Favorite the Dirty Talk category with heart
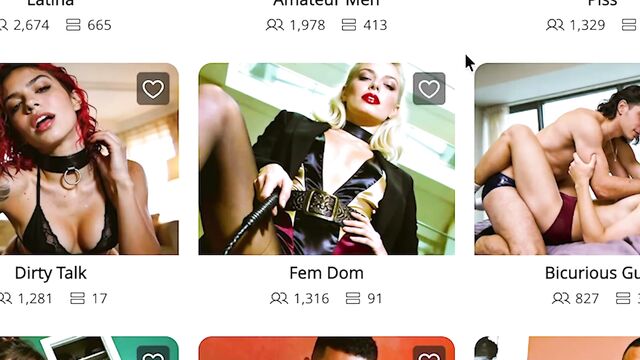 coord(153,89)
